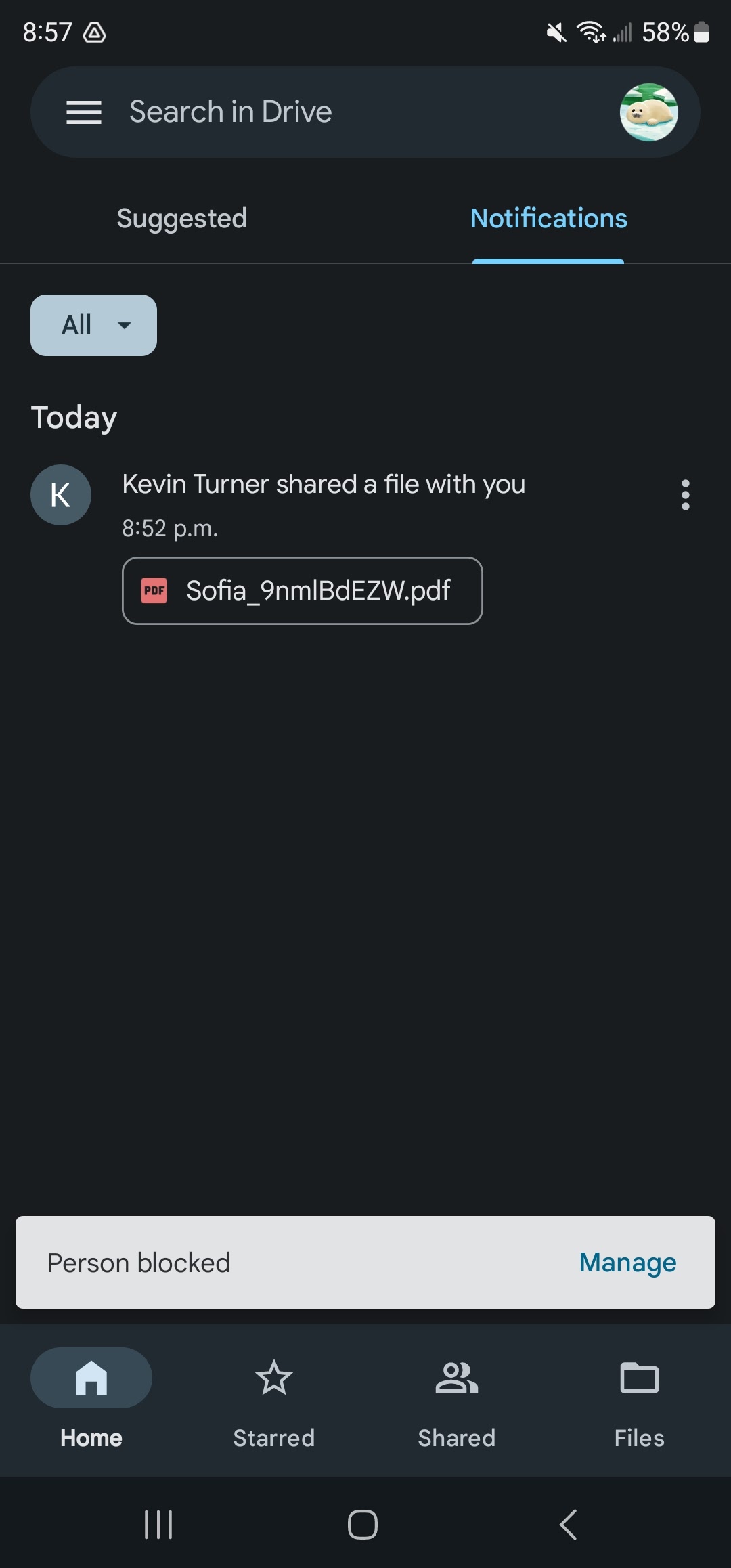Screen dimensions: 731x1568
Task: Click the red PDF file type icon
Action: tap(155, 590)
